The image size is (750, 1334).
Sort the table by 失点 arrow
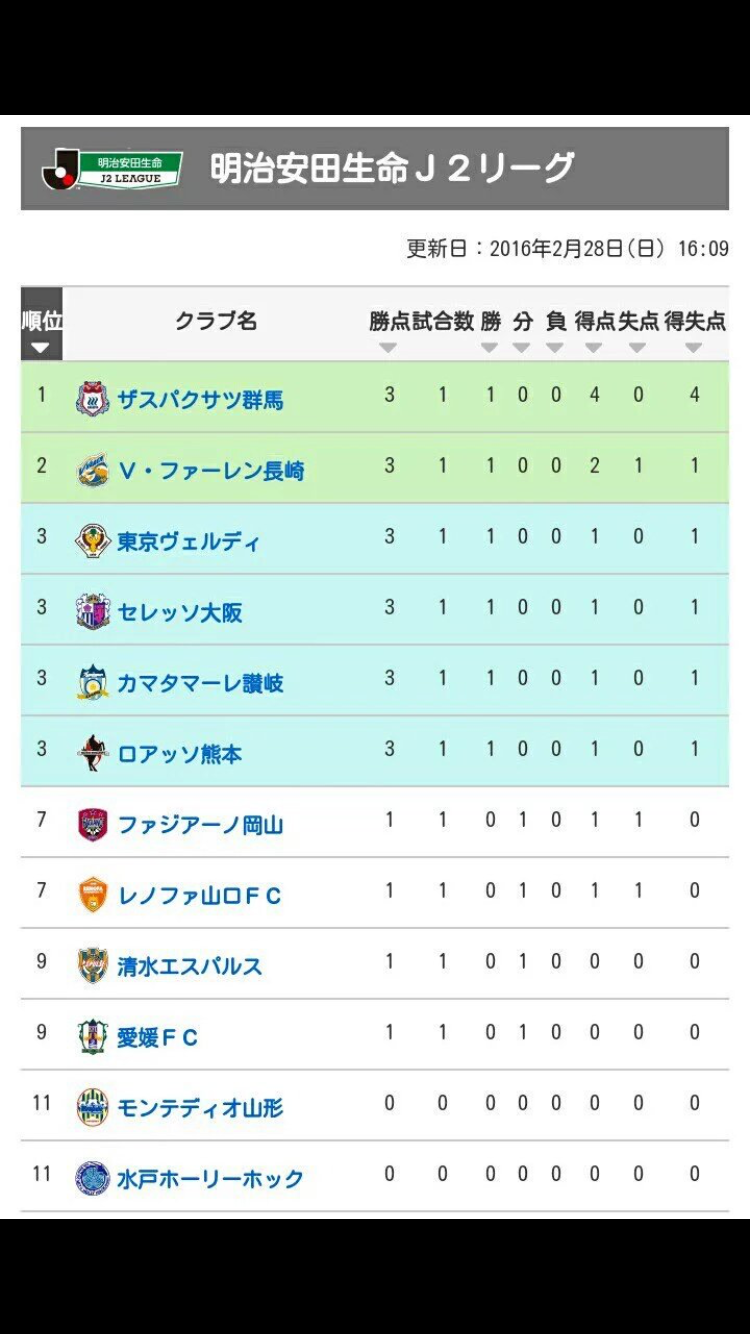(x=638, y=347)
